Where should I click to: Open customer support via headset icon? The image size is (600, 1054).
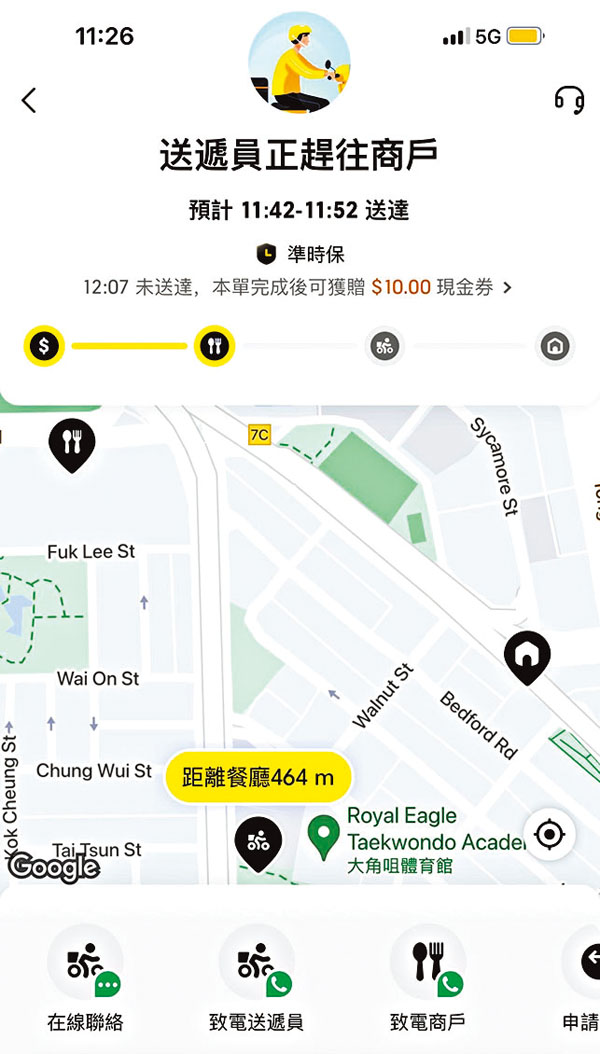tap(569, 99)
